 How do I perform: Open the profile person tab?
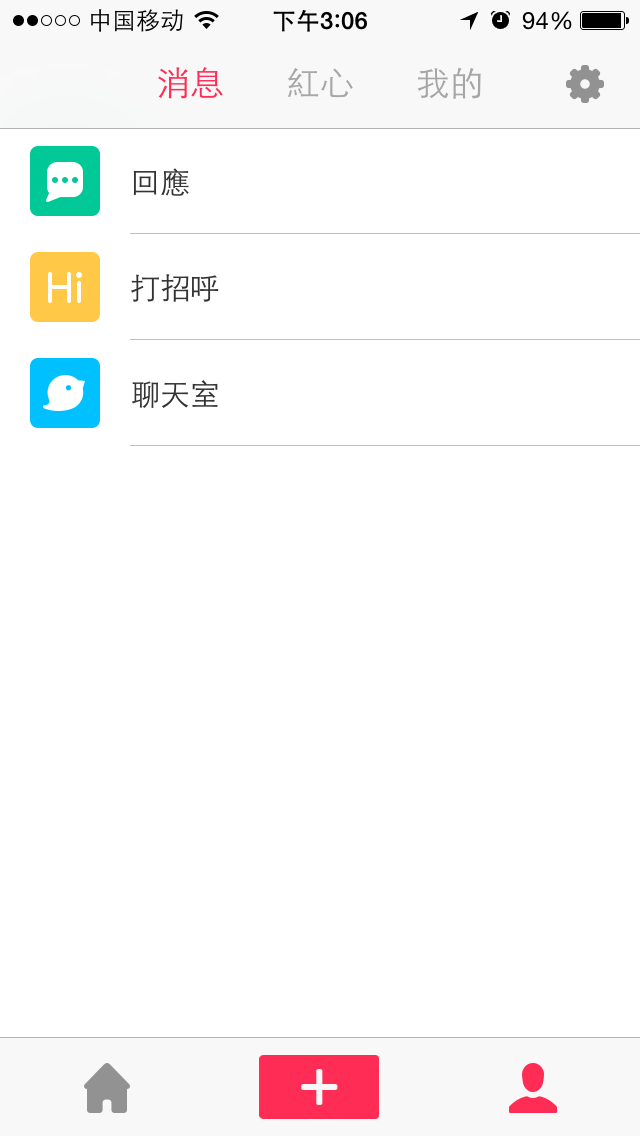point(533,1087)
